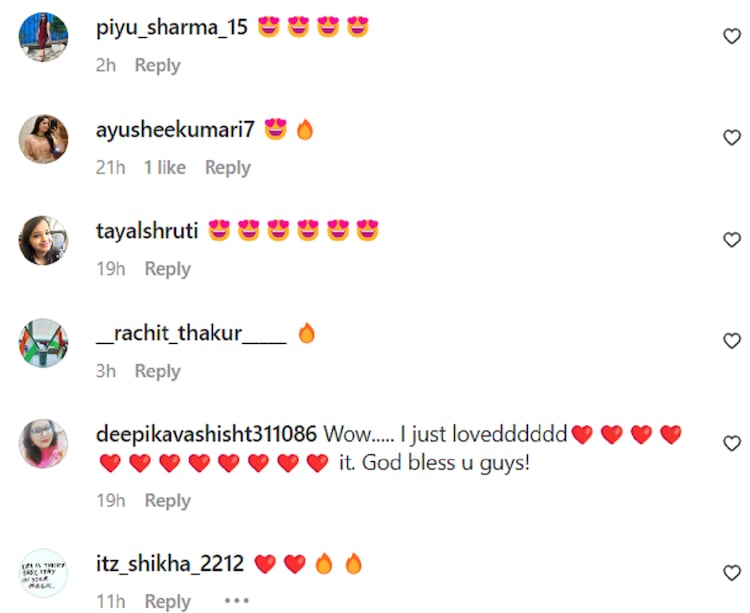
Task: Visit ayusheekumari7's profile via username
Action: click(x=176, y=130)
